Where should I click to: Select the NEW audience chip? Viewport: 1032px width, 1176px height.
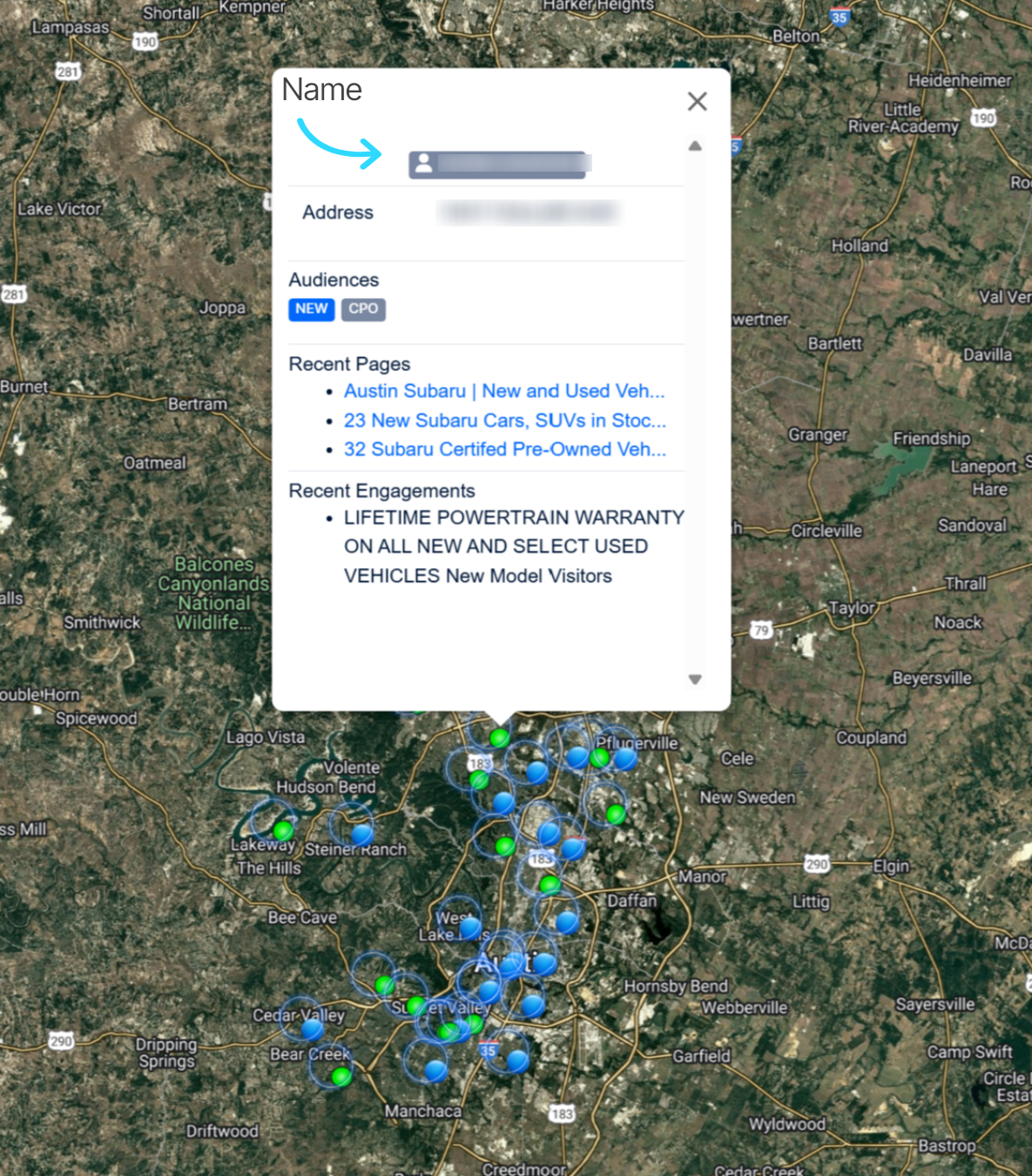[x=311, y=309]
